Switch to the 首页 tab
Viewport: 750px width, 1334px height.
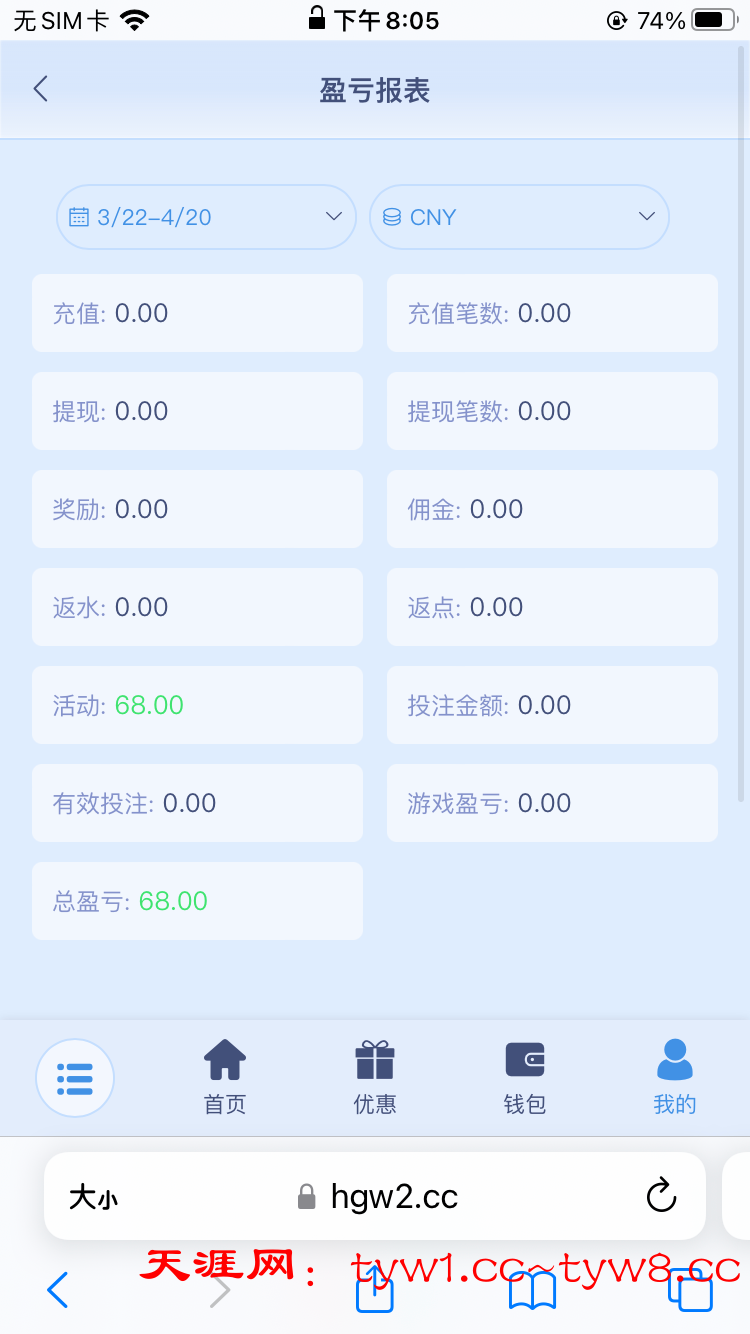[225, 1078]
